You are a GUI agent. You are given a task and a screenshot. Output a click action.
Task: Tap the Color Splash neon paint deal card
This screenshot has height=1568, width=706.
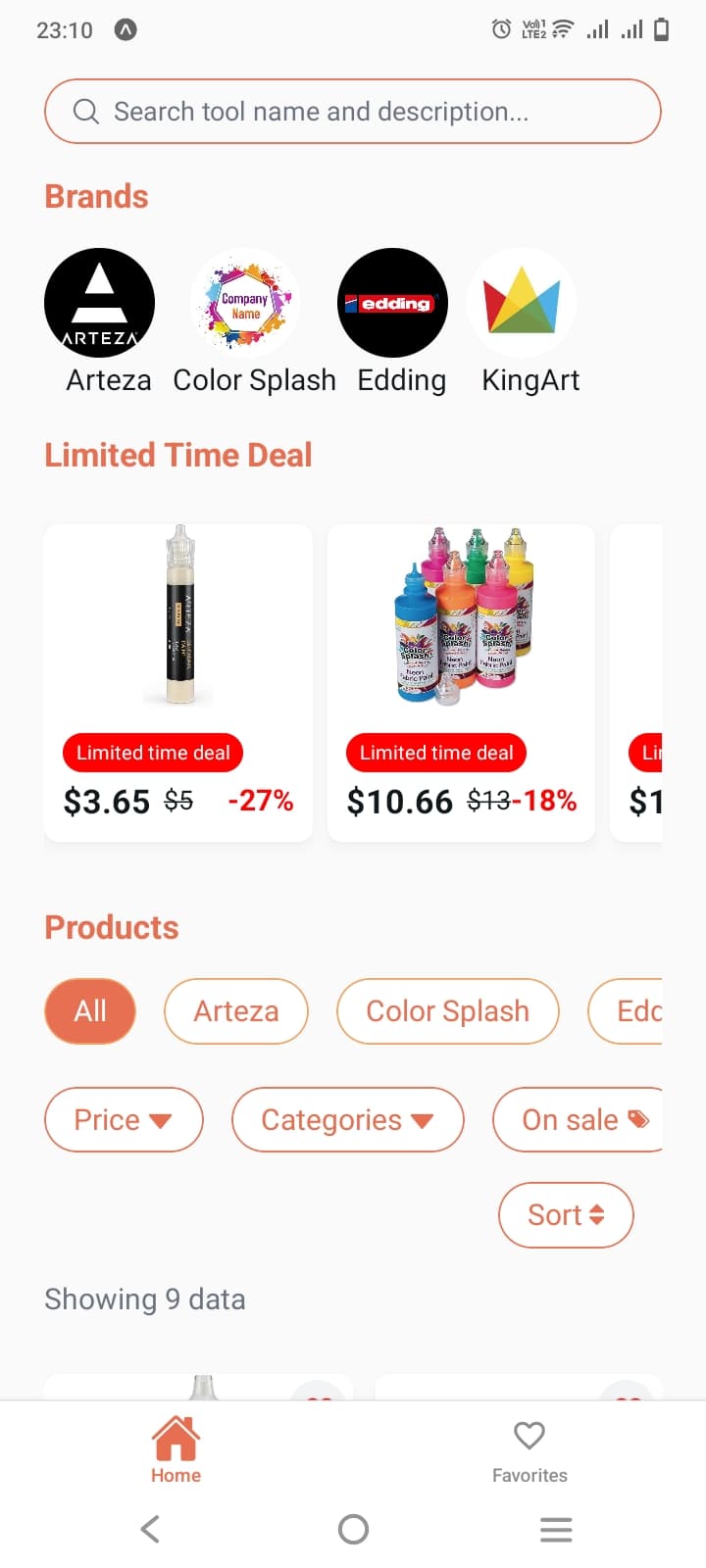(x=461, y=683)
